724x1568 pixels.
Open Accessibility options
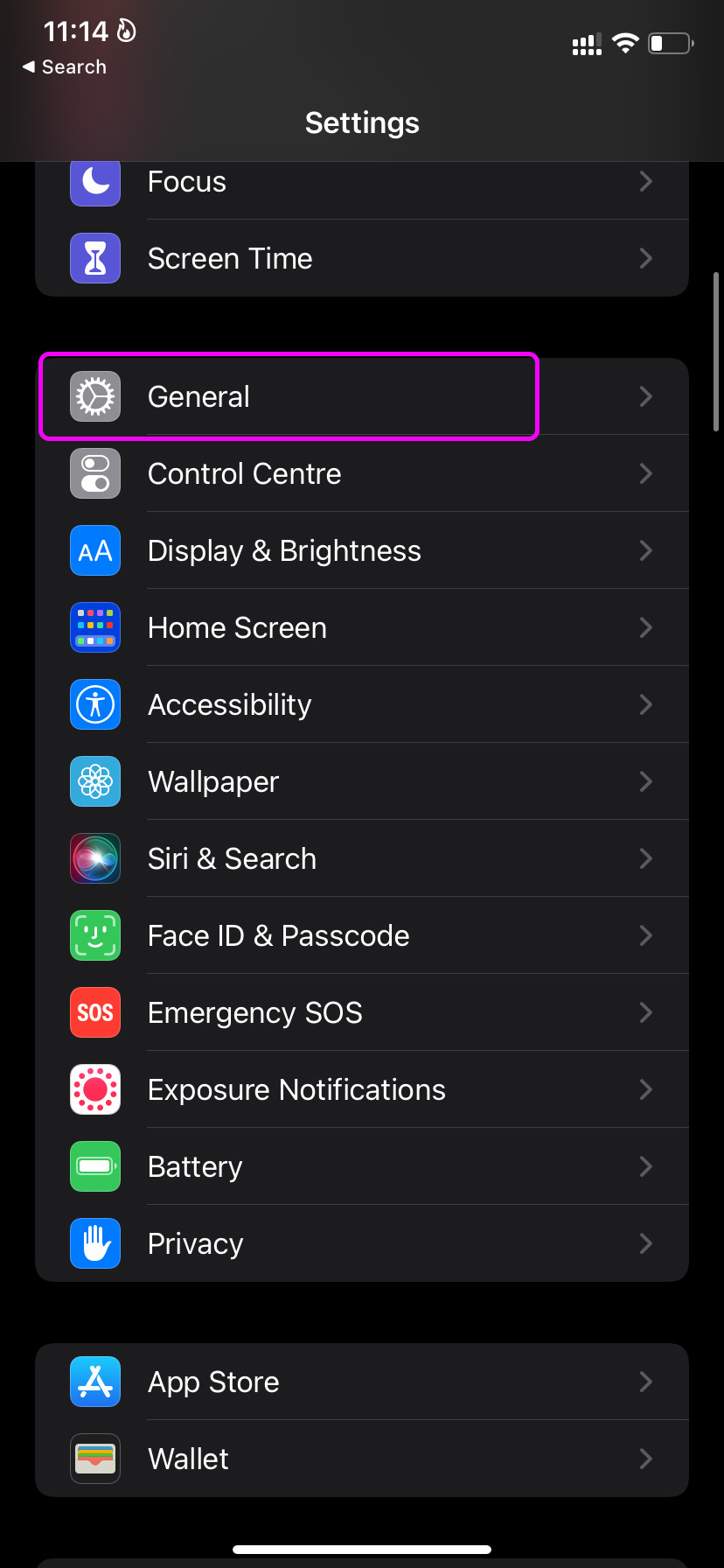click(362, 704)
